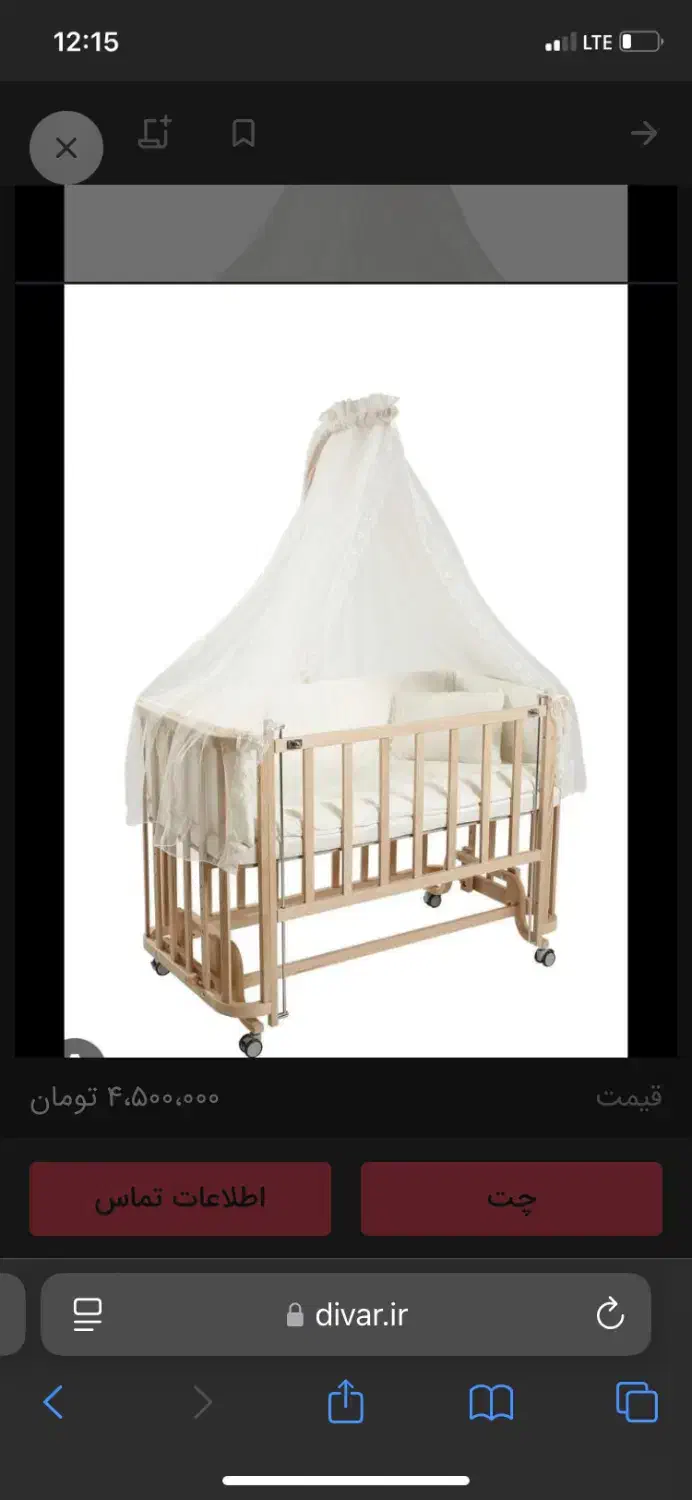Add a note to this listing
The image size is (692, 1500).
click(155, 133)
